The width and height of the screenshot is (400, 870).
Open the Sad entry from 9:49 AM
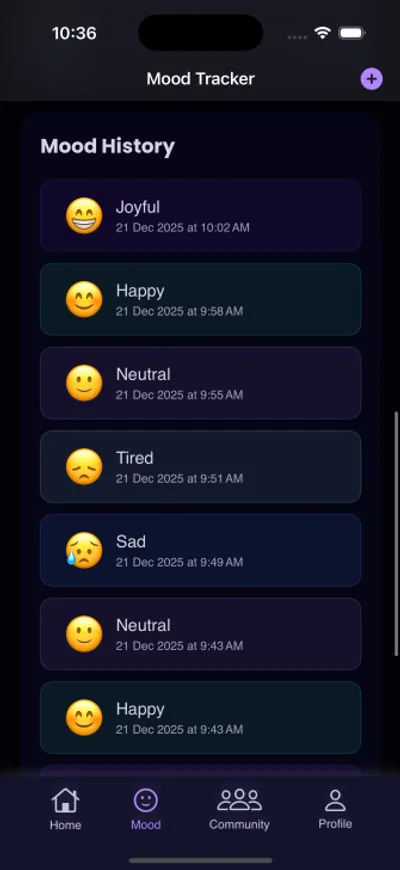pyautogui.click(x=200, y=550)
